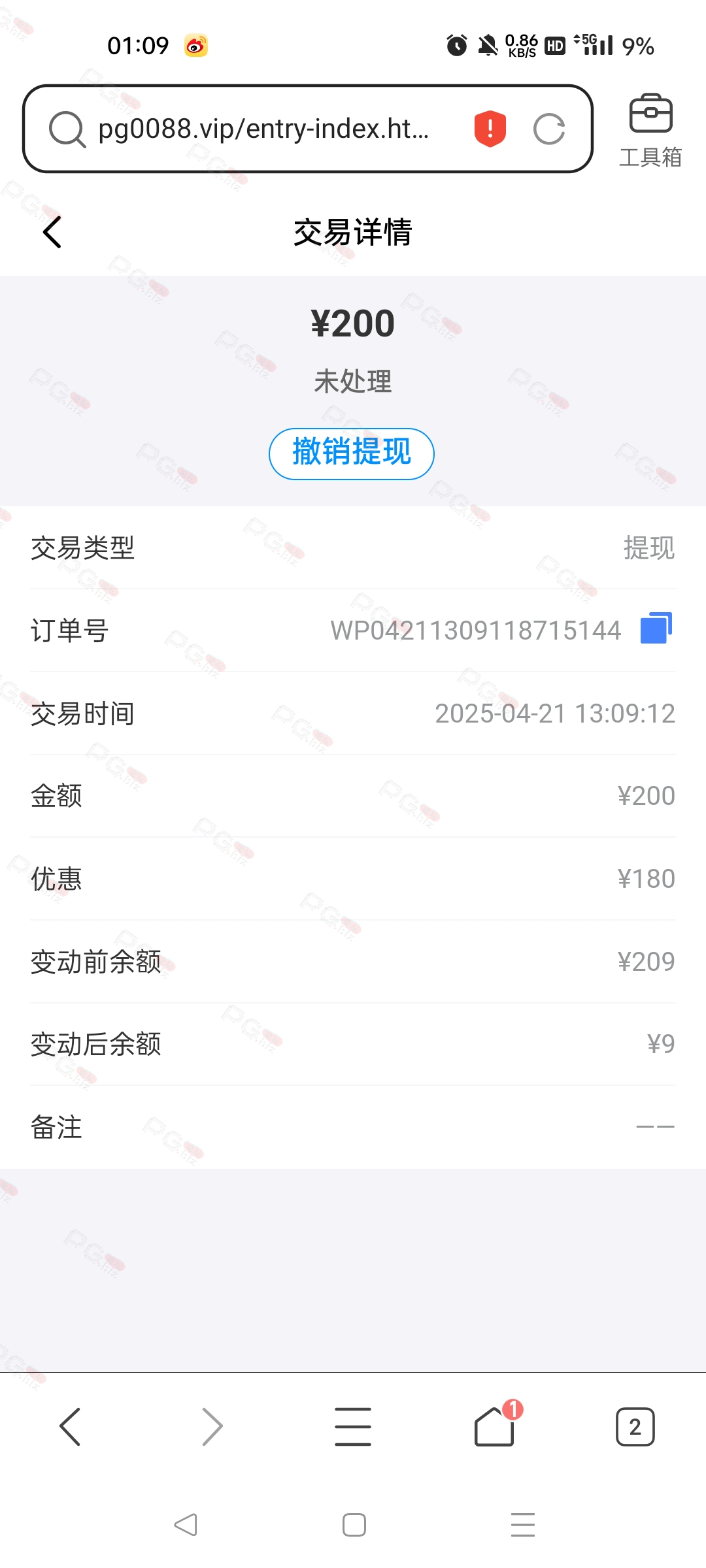Go back from the 交易详情 page

(x=52, y=232)
